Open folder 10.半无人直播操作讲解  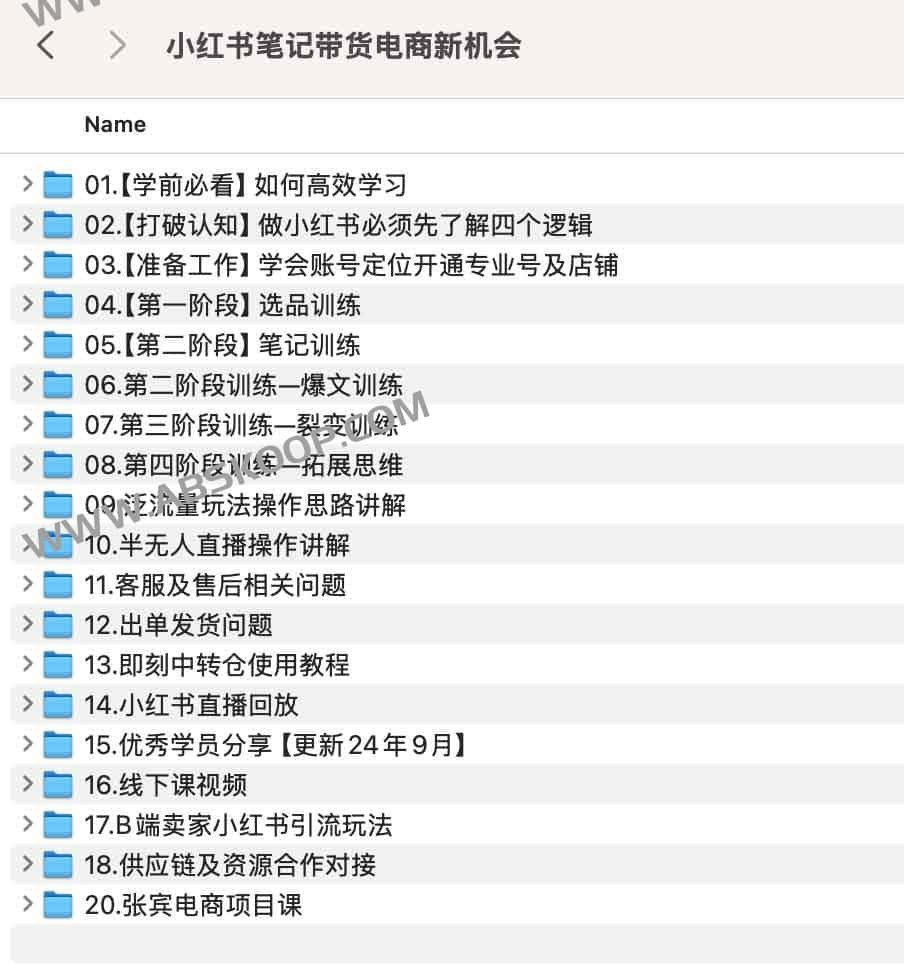click(217, 545)
